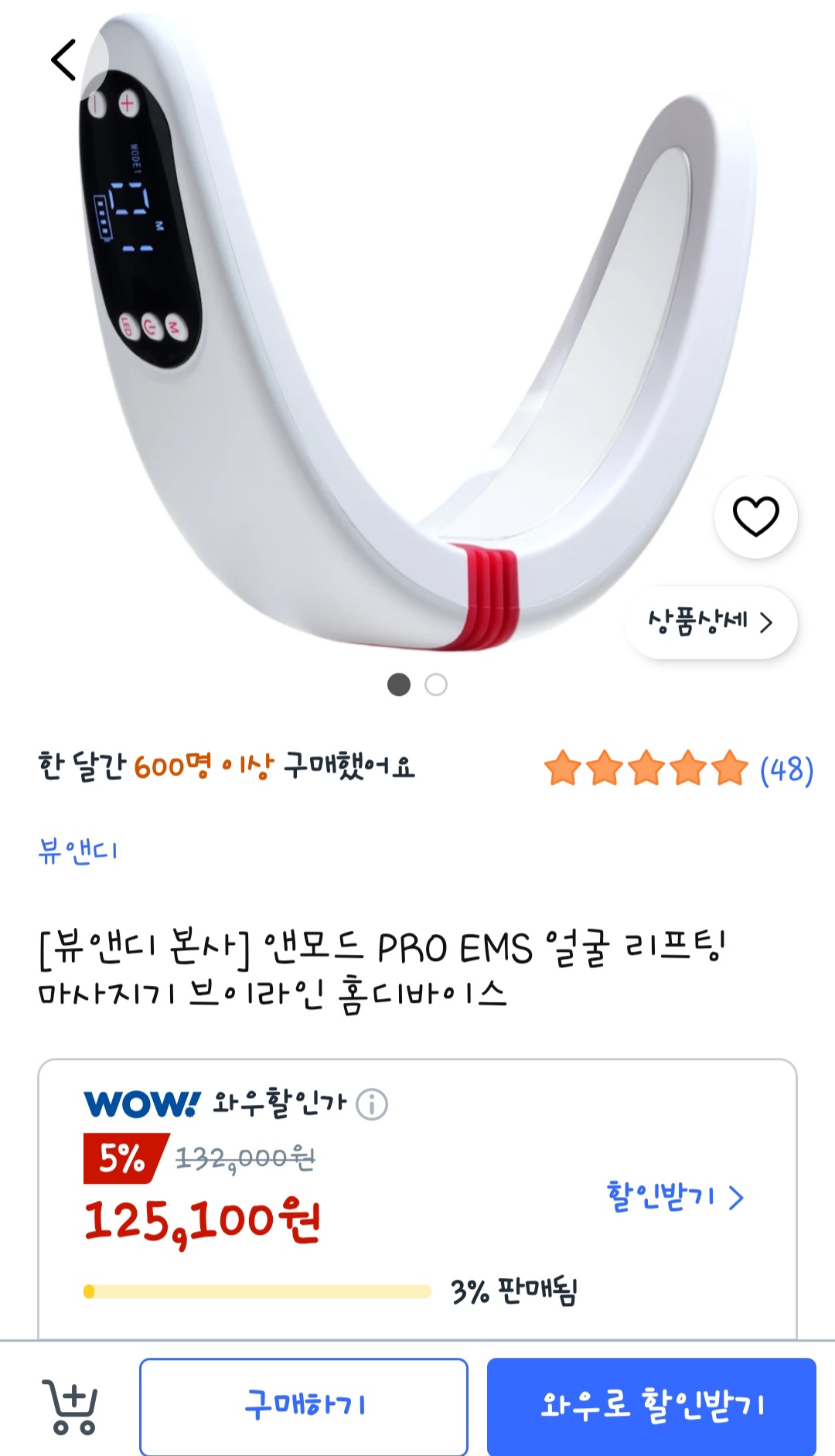Go back using the top-left arrow

[x=64, y=60]
